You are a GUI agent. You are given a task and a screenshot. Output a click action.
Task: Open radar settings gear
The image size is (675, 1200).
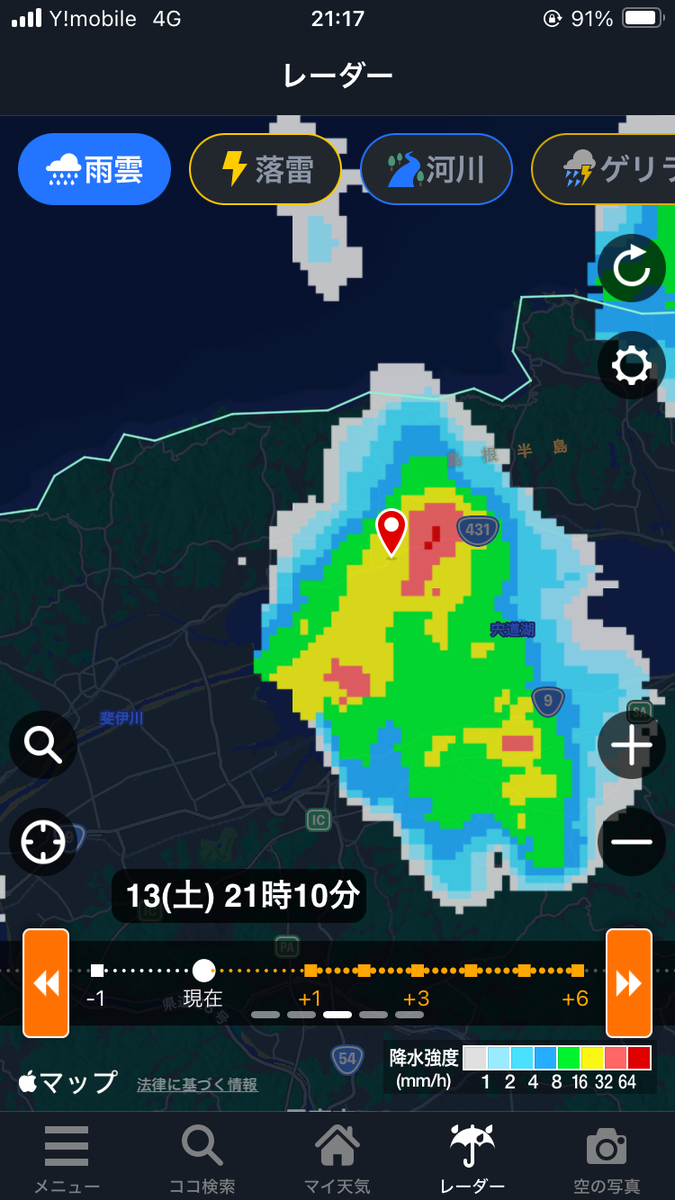point(632,366)
